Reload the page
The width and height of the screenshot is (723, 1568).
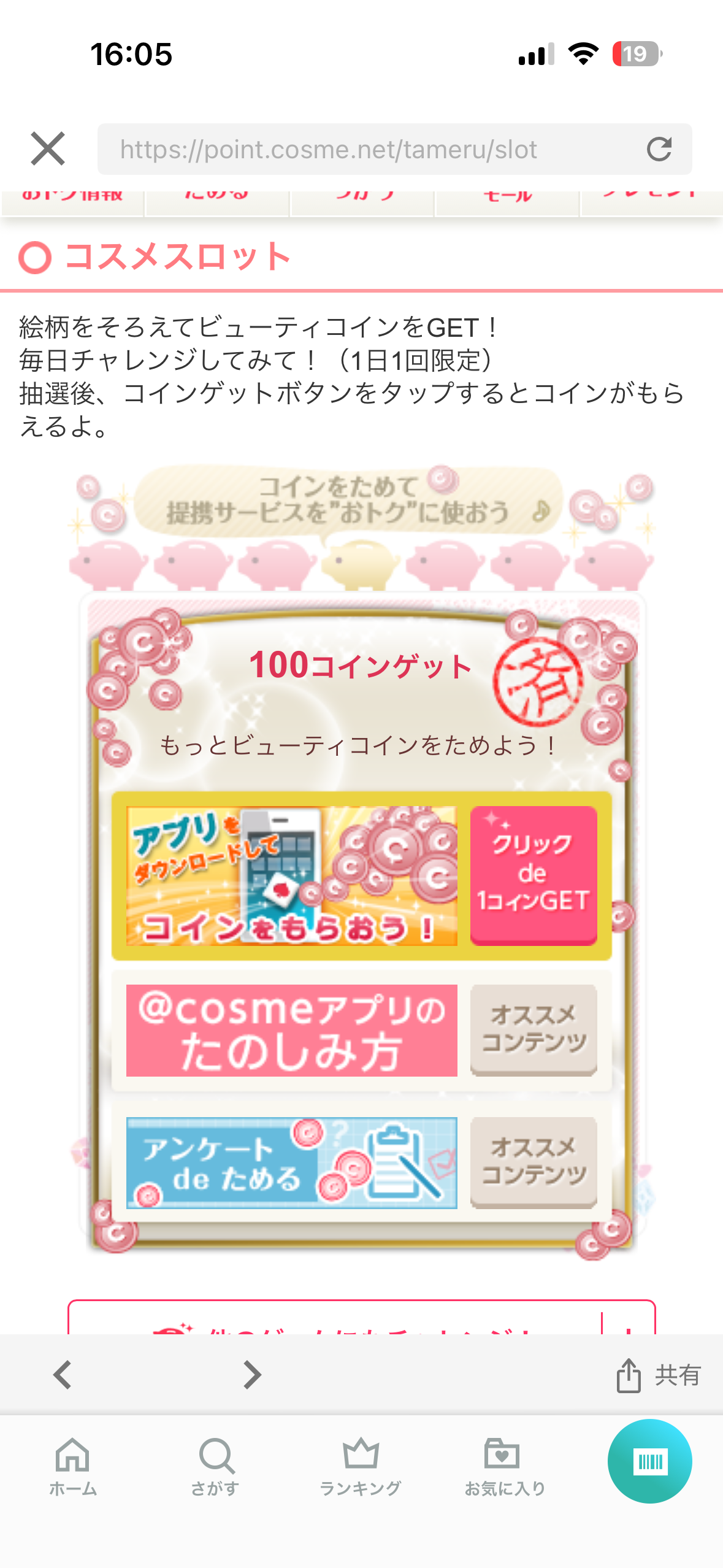[x=659, y=149]
